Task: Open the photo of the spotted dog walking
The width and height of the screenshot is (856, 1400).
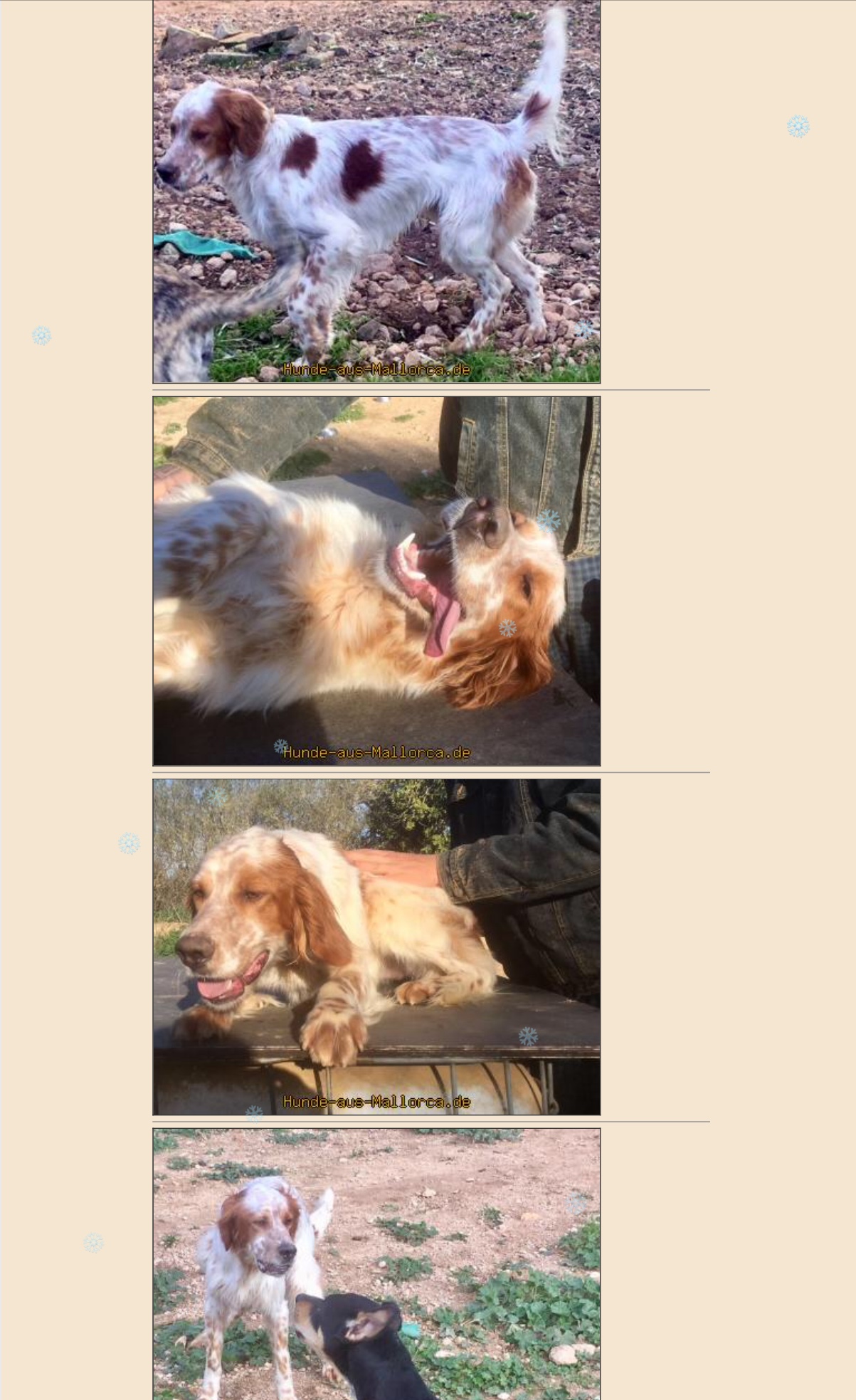Action: (x=376, y=191)
